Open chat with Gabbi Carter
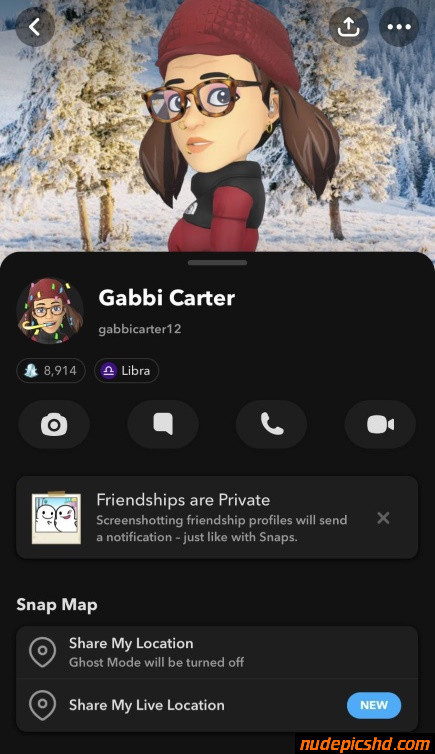 click(163, 425)
